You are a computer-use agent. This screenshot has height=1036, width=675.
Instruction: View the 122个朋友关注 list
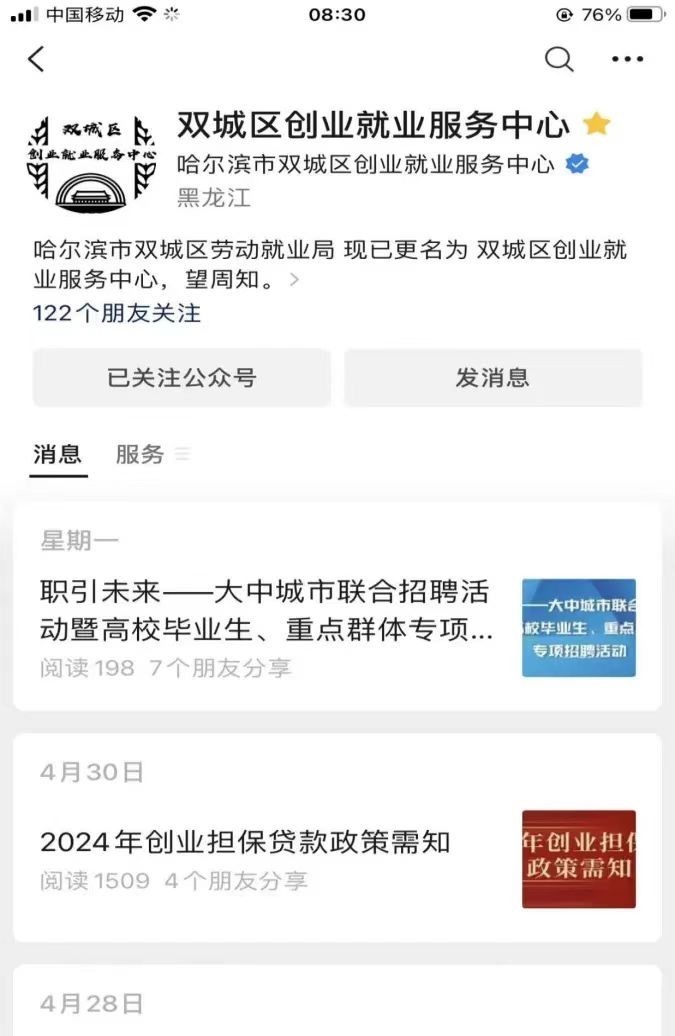(116, 313)
